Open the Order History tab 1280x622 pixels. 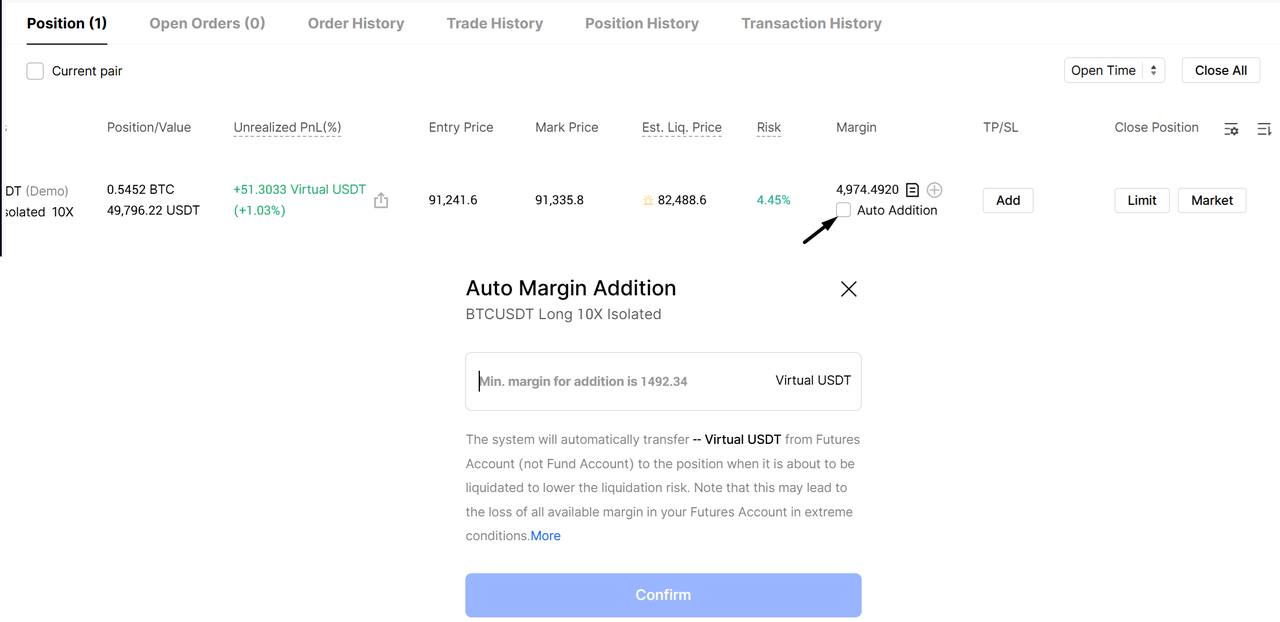click(355, 23)
